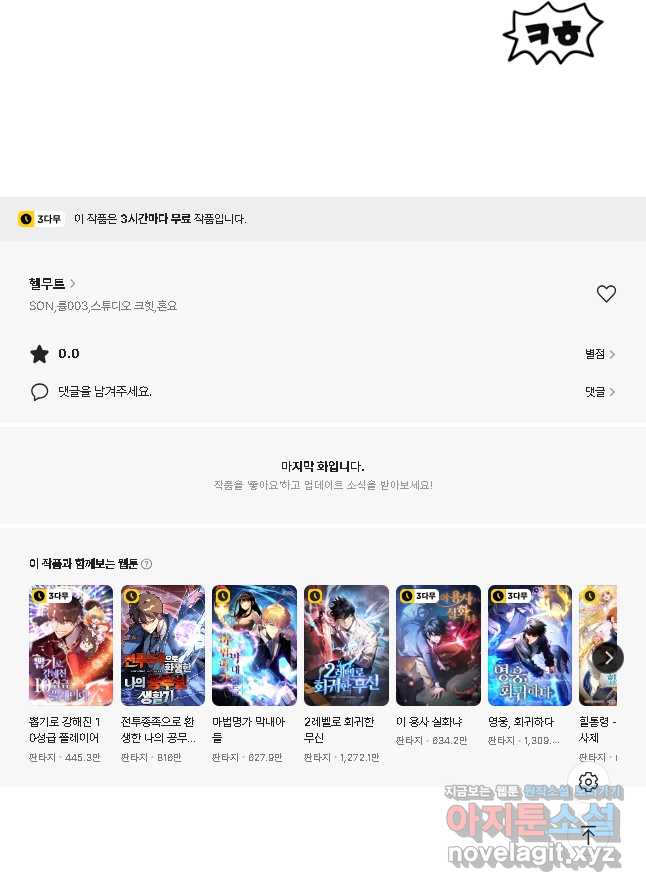Viewport: 646px width, 892px height.
Task: Open webtoon 2레벨로 회귀한 무신
Action: click(346, 646)
